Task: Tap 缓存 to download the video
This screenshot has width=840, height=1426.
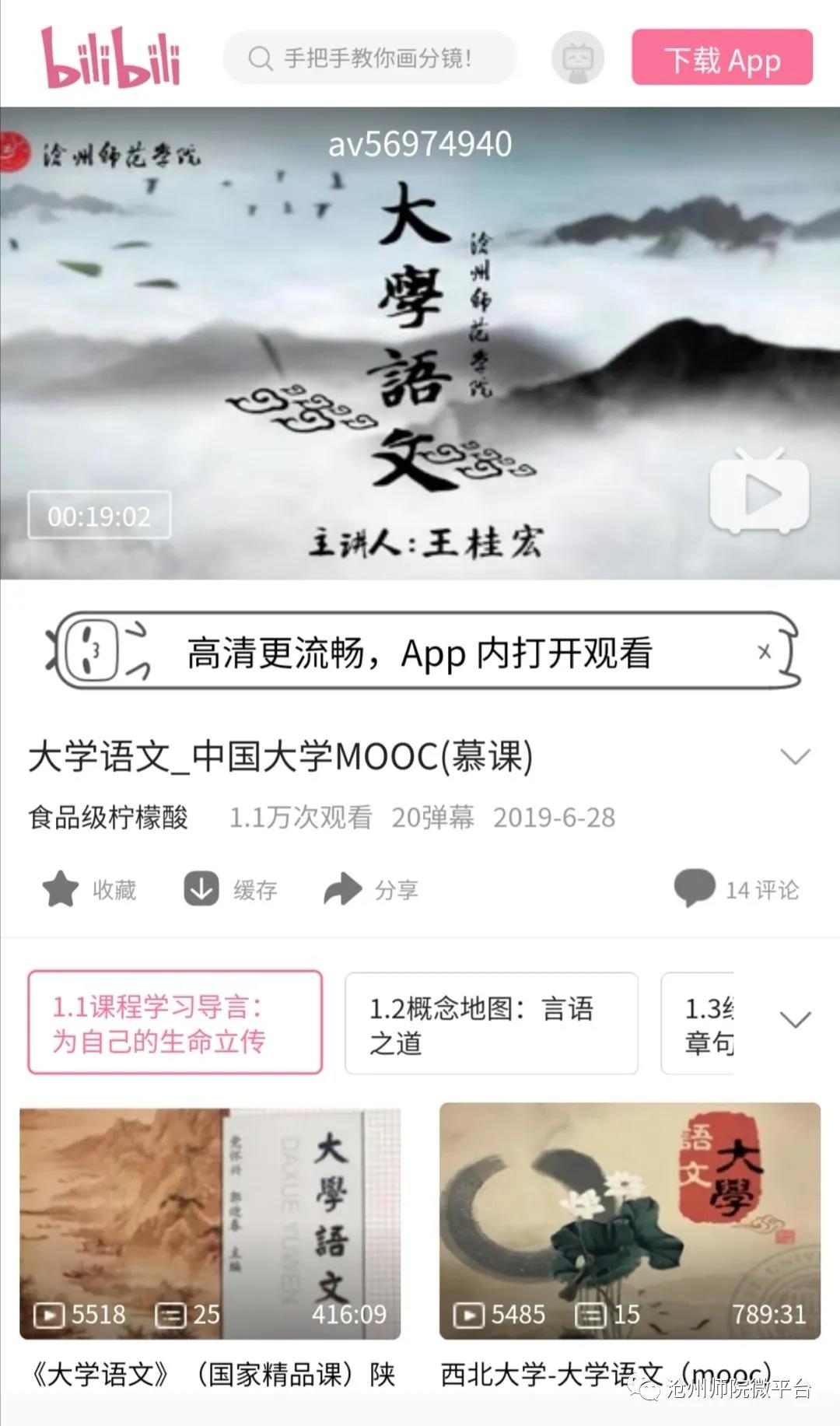Action: (230, 889)
